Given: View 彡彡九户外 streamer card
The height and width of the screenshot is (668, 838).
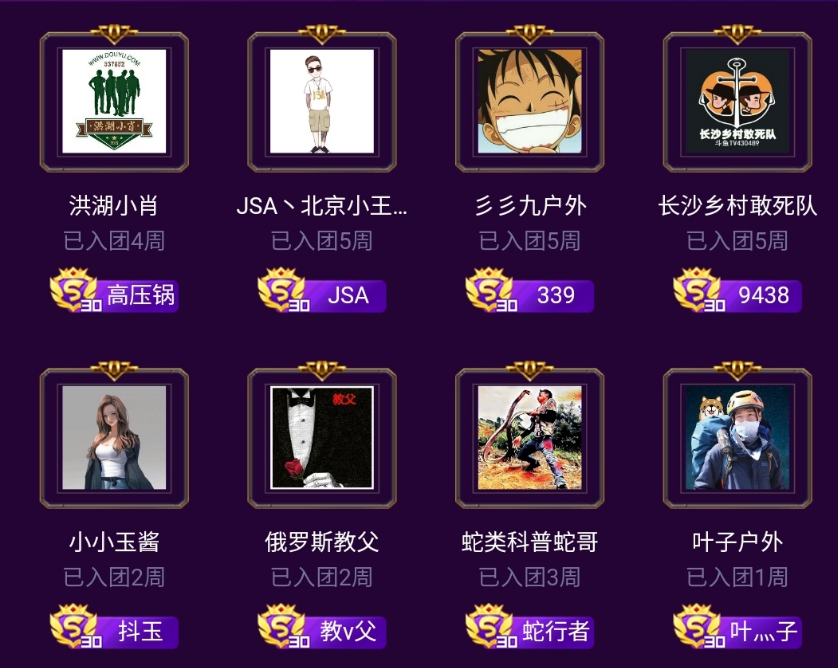Looking at the screenshot, I should coord(530,102).
